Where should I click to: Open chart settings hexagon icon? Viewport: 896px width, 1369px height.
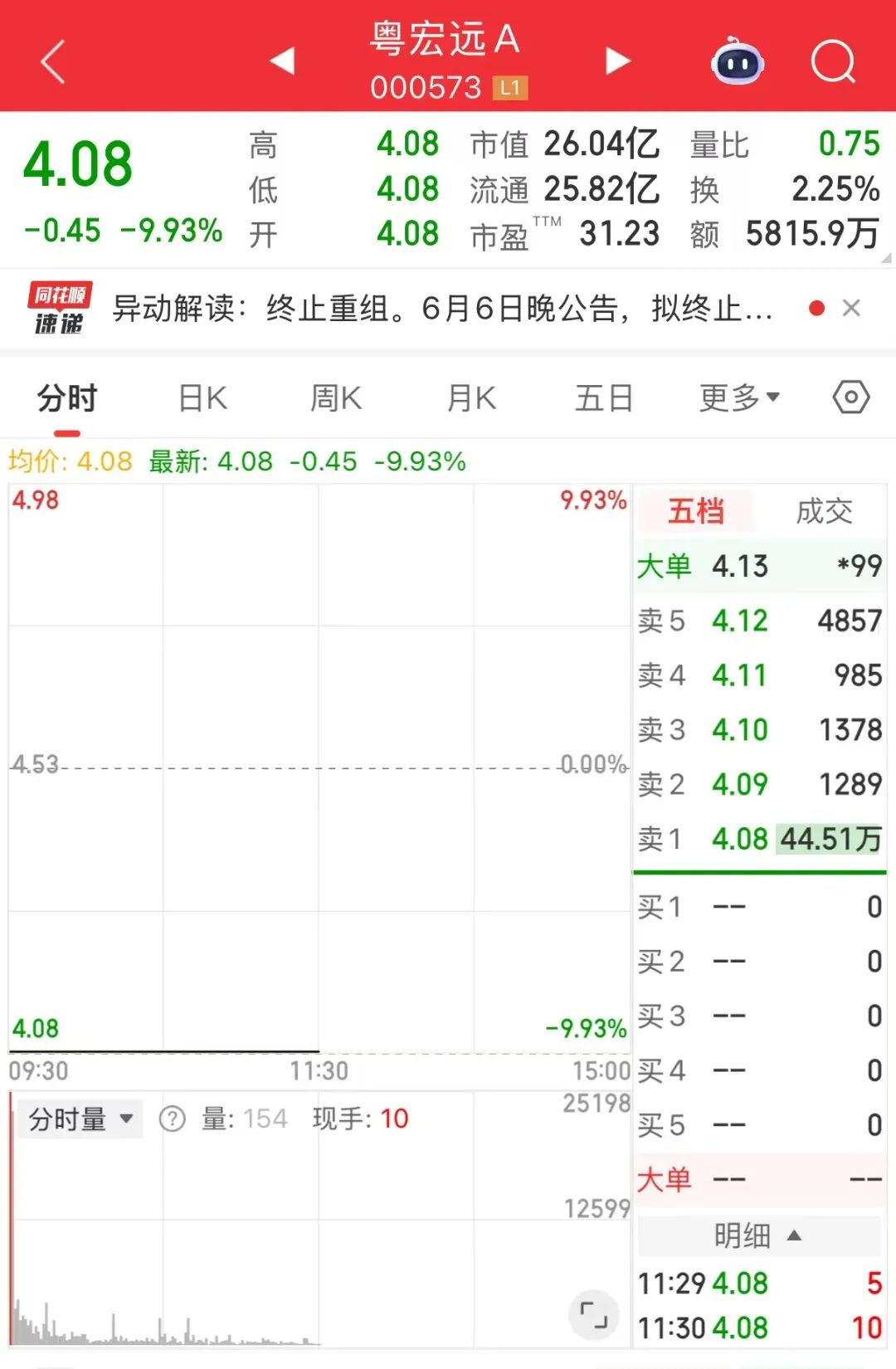point(851,397)
